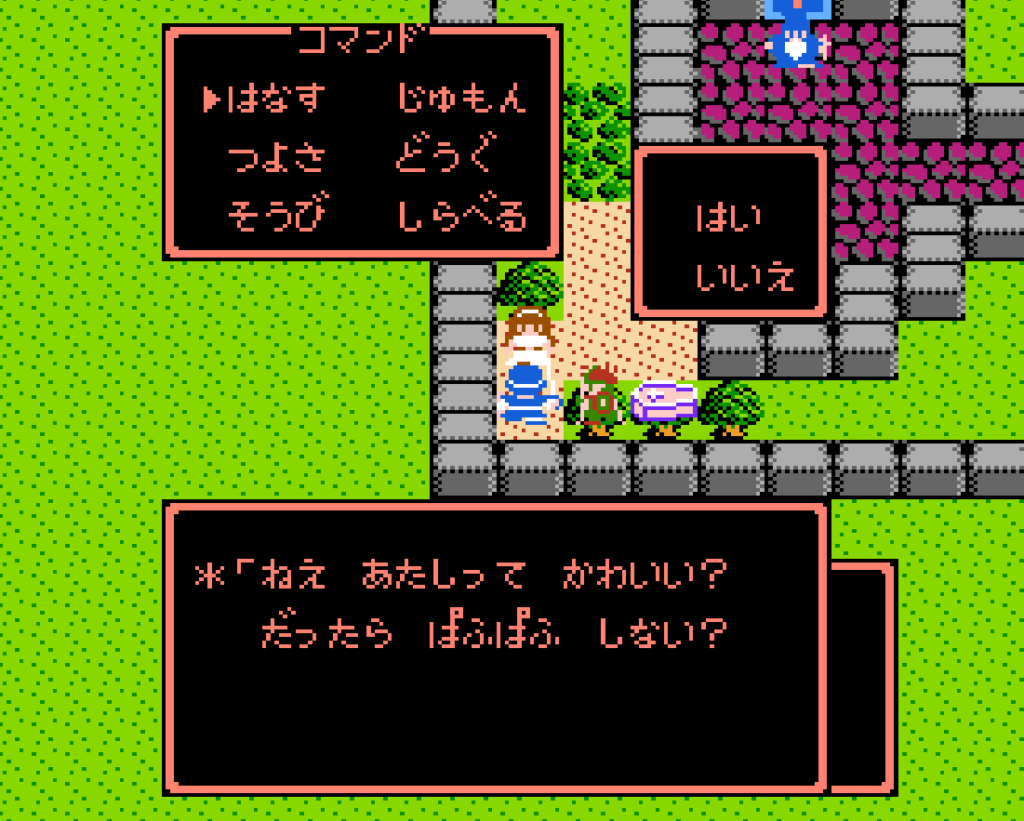Answer はい (Yes) to the question
The width and height of the screenshot is (1024, 821).
[727, 217]
